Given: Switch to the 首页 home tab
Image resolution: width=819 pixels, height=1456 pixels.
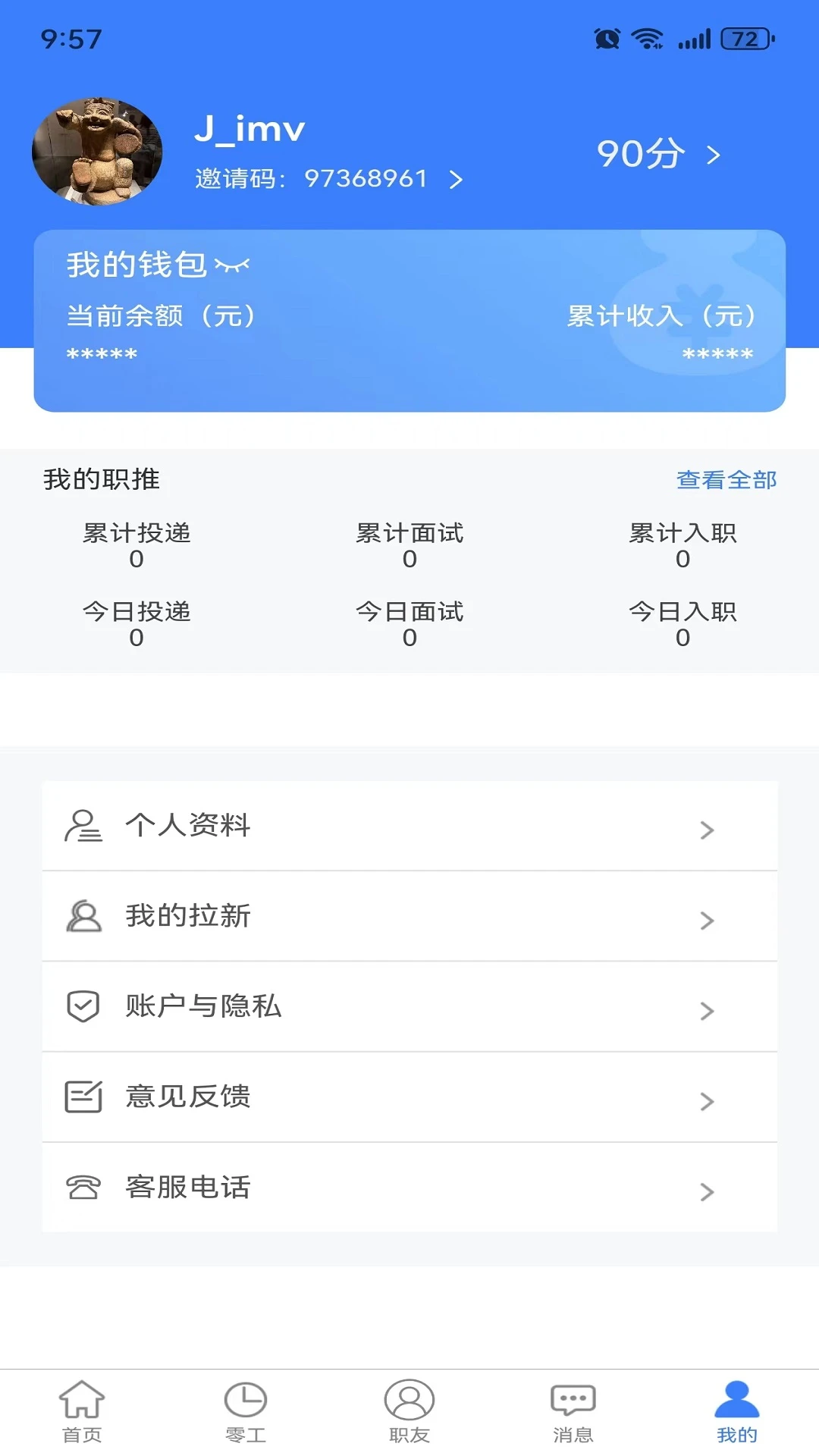Looking at the screenshot, I should coord(82,1411).
